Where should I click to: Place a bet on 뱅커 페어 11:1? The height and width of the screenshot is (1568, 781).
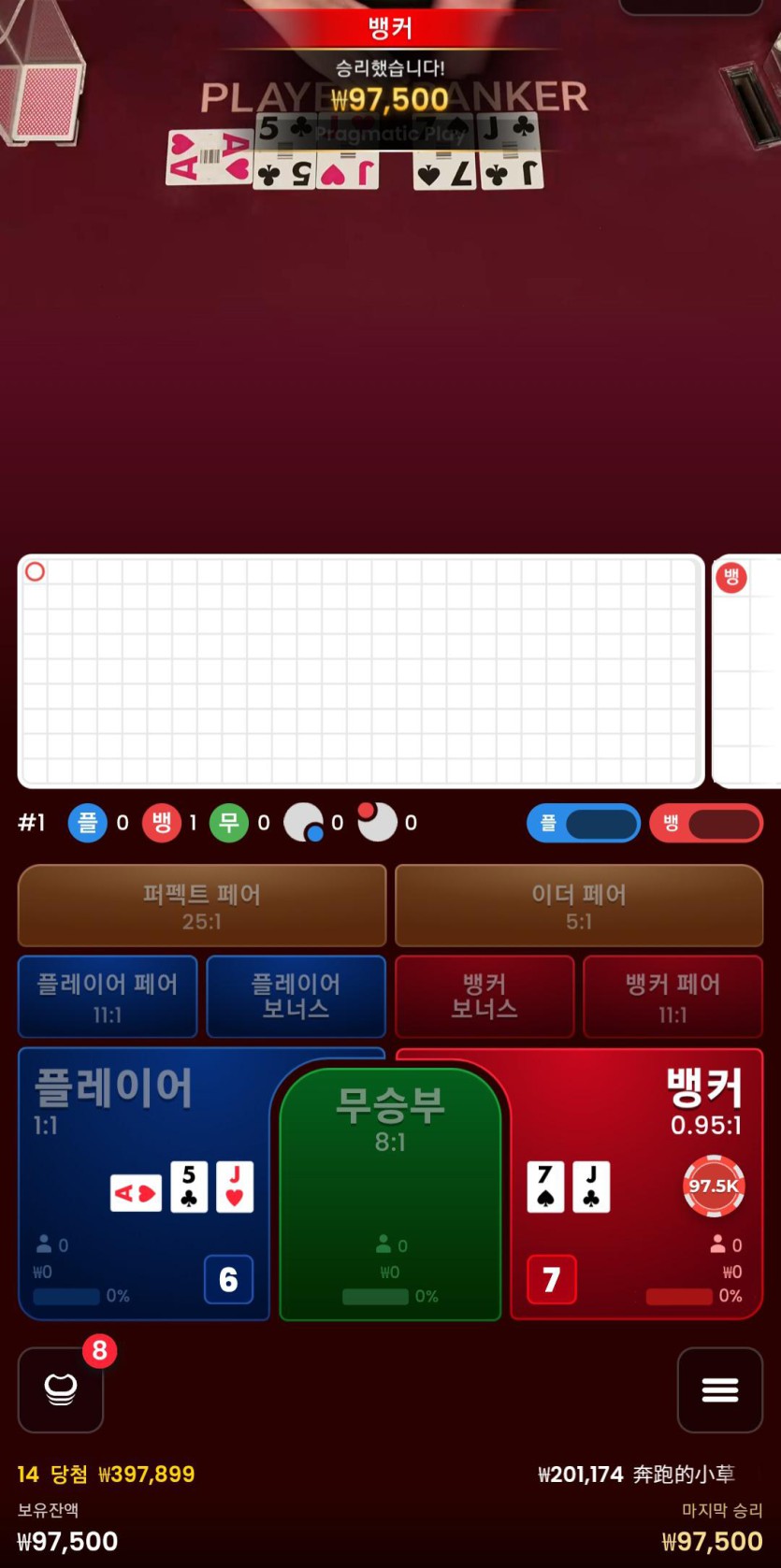[673, 997]
